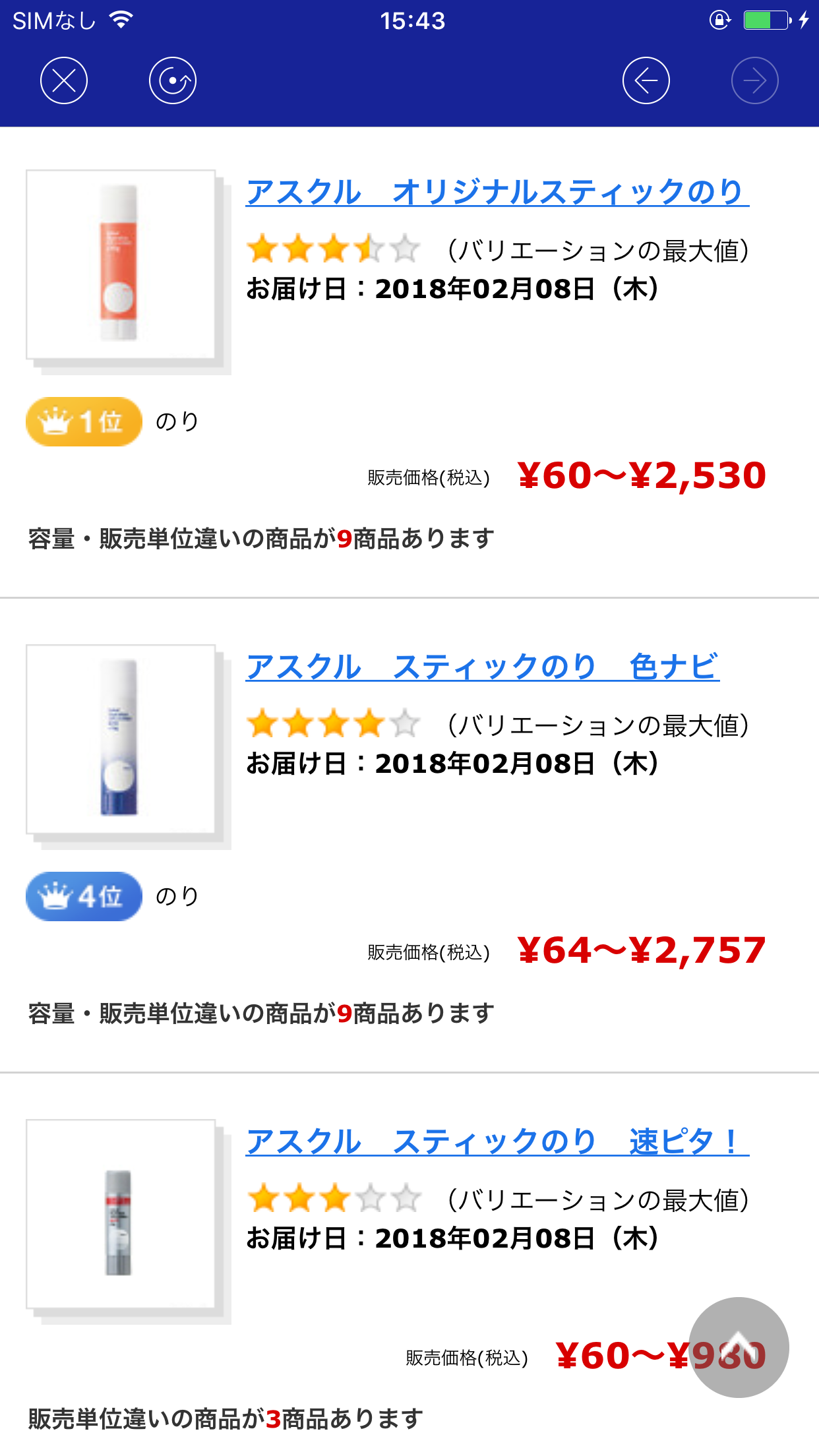This screenshot has height=1456, width=819.
Task: Close the browser view with the X icon
Action: (63, 80)
